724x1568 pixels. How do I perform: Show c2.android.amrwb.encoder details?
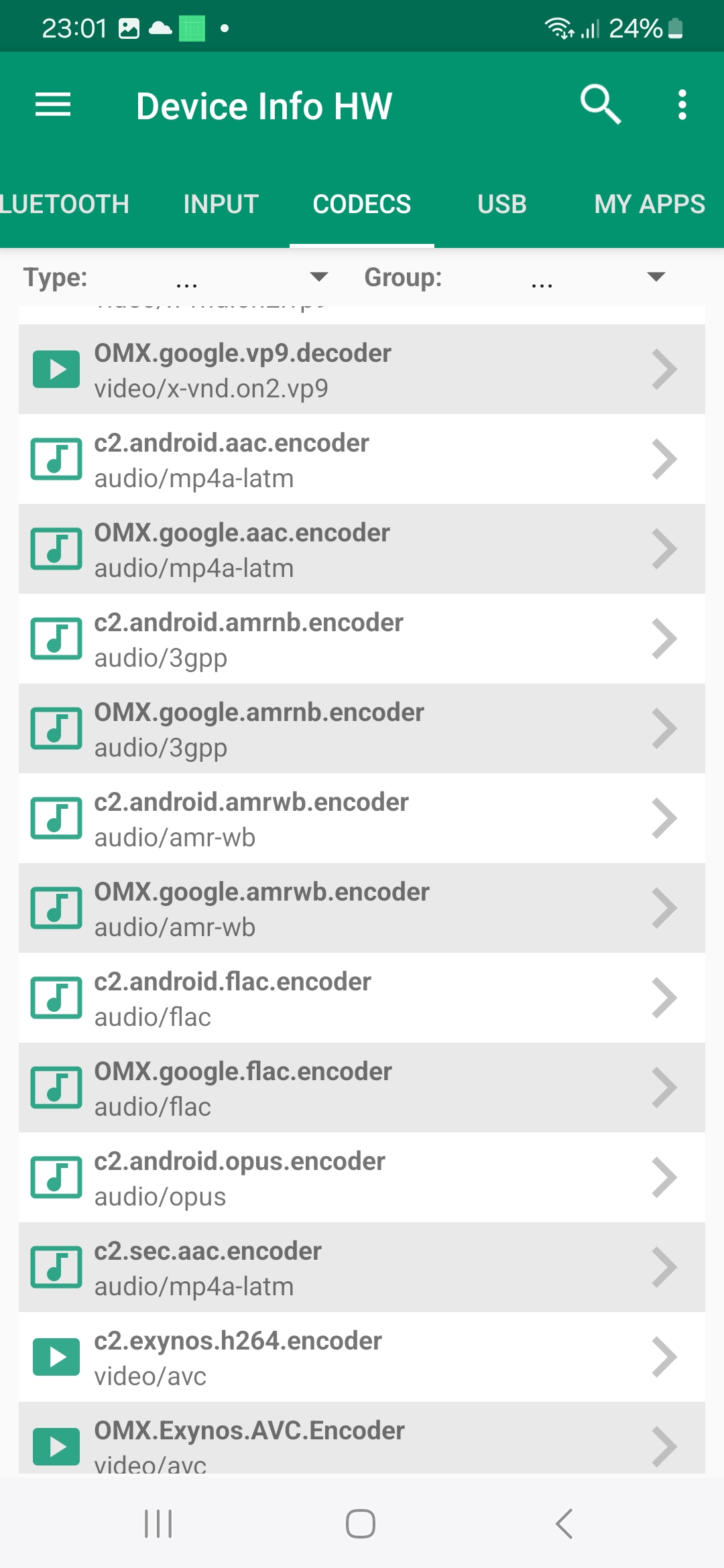(362, 818)
